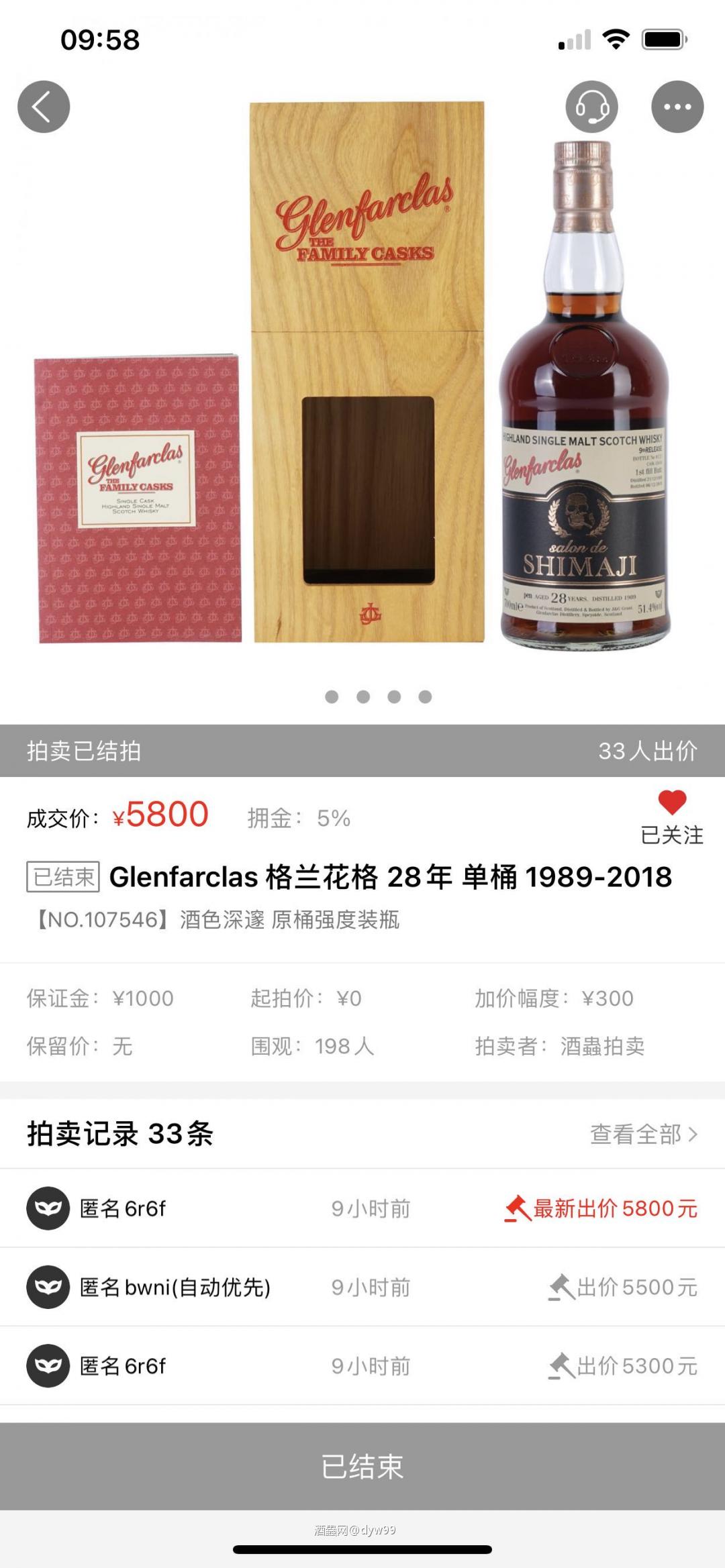725x1568 pixels.
Task: Select the 已结束 label before the product title
Action: pyautogui.click(x=63, y=876)
